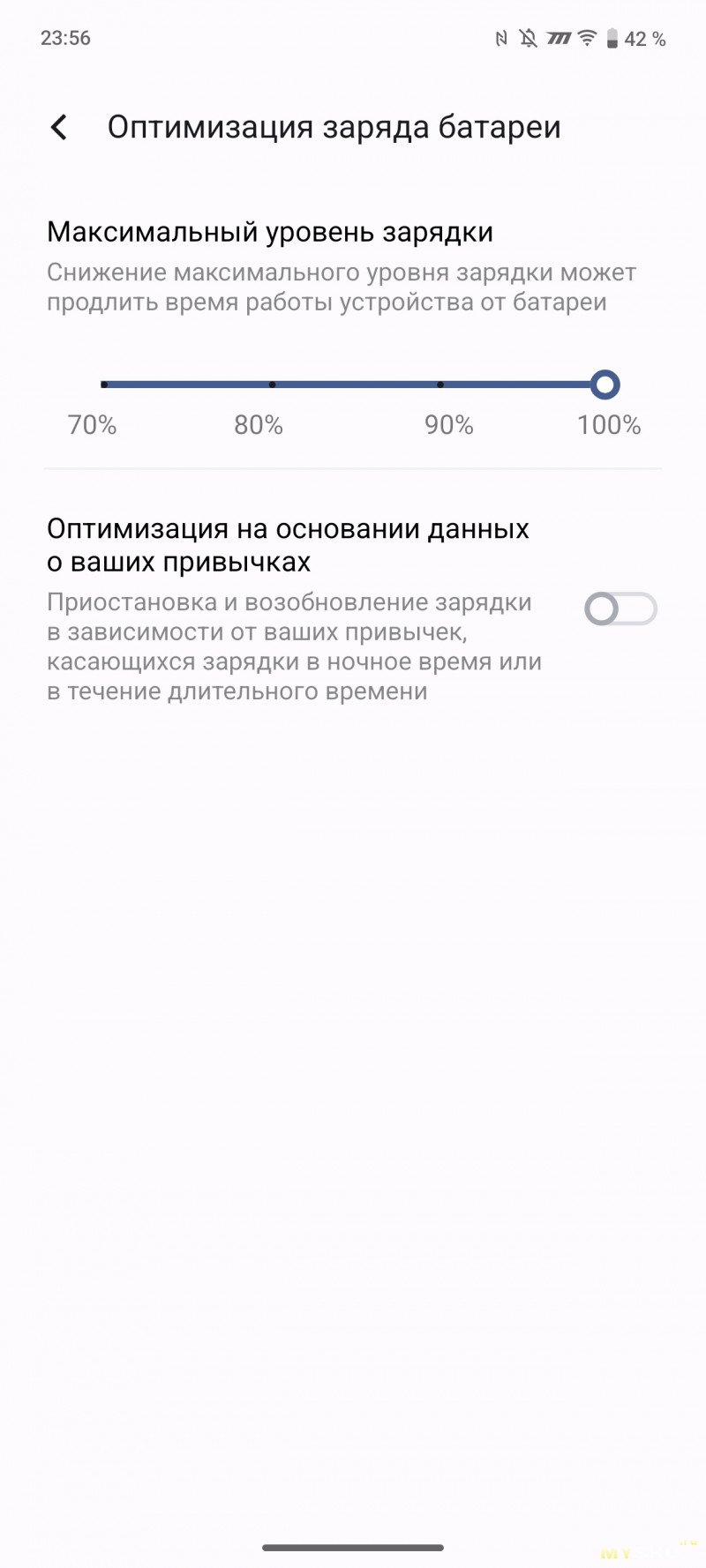Tap the 100% slider handle
The width and height of the screenshot is (706, 1568).
click(x=605, y=385)
